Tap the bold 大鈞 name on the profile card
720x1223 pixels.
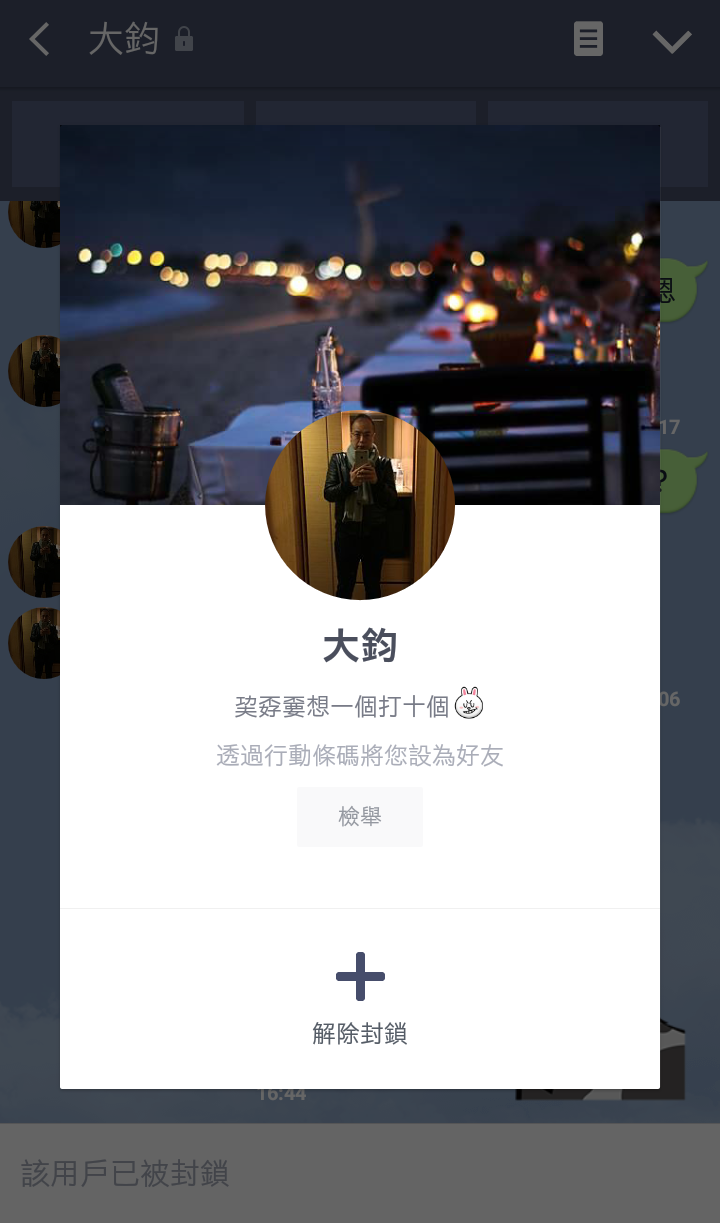coord(360,646)
